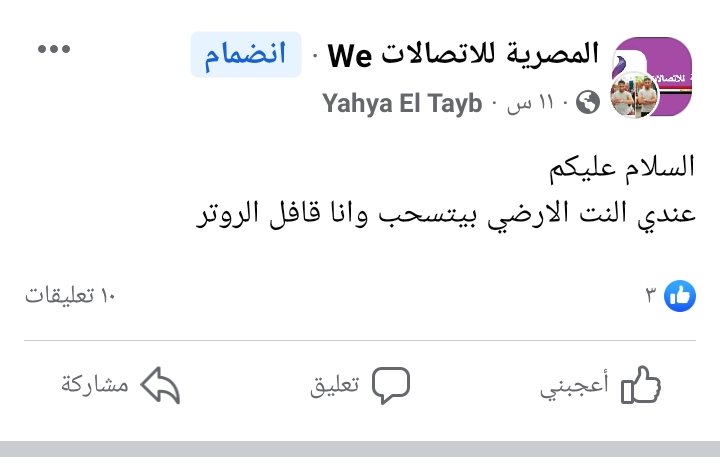Open the post's three-dot options menu
720x468 pixels.
point(53,49)
